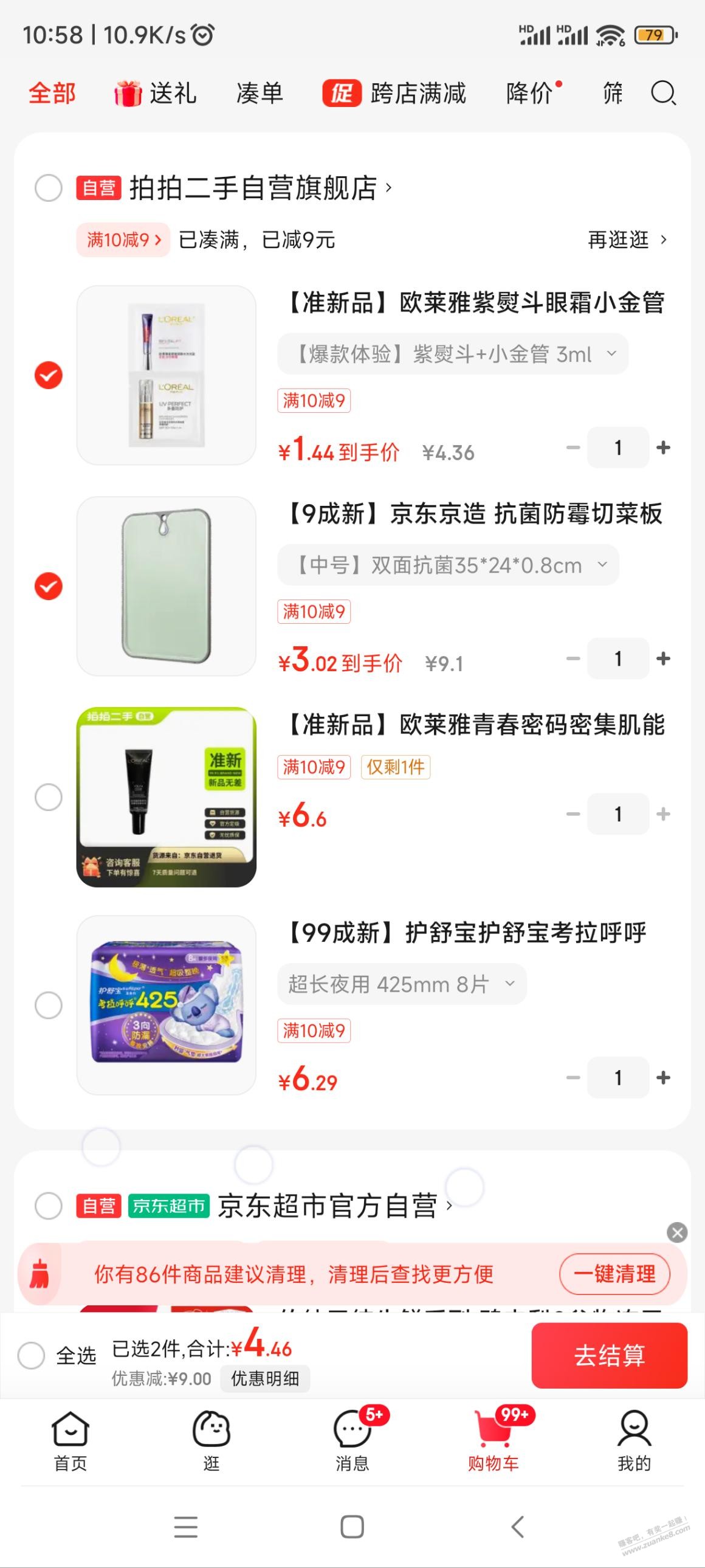Screen dimensions: 705x1568
Task: Toggle the 全选 select-all checkbox
Action: (x=32, y=1356)
